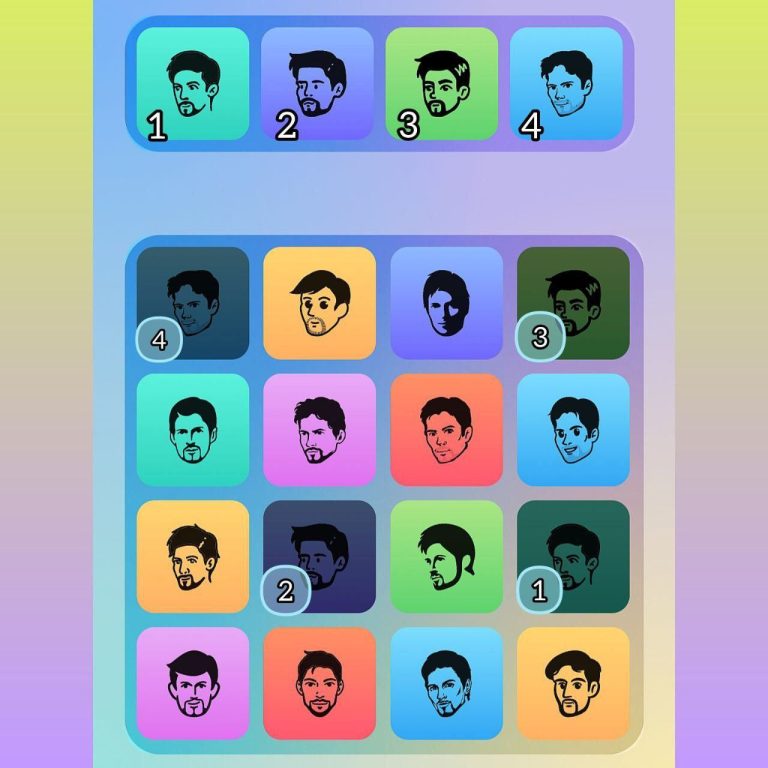Select the orange cartoon face with big eyes
768x768 pixels.
319,303
